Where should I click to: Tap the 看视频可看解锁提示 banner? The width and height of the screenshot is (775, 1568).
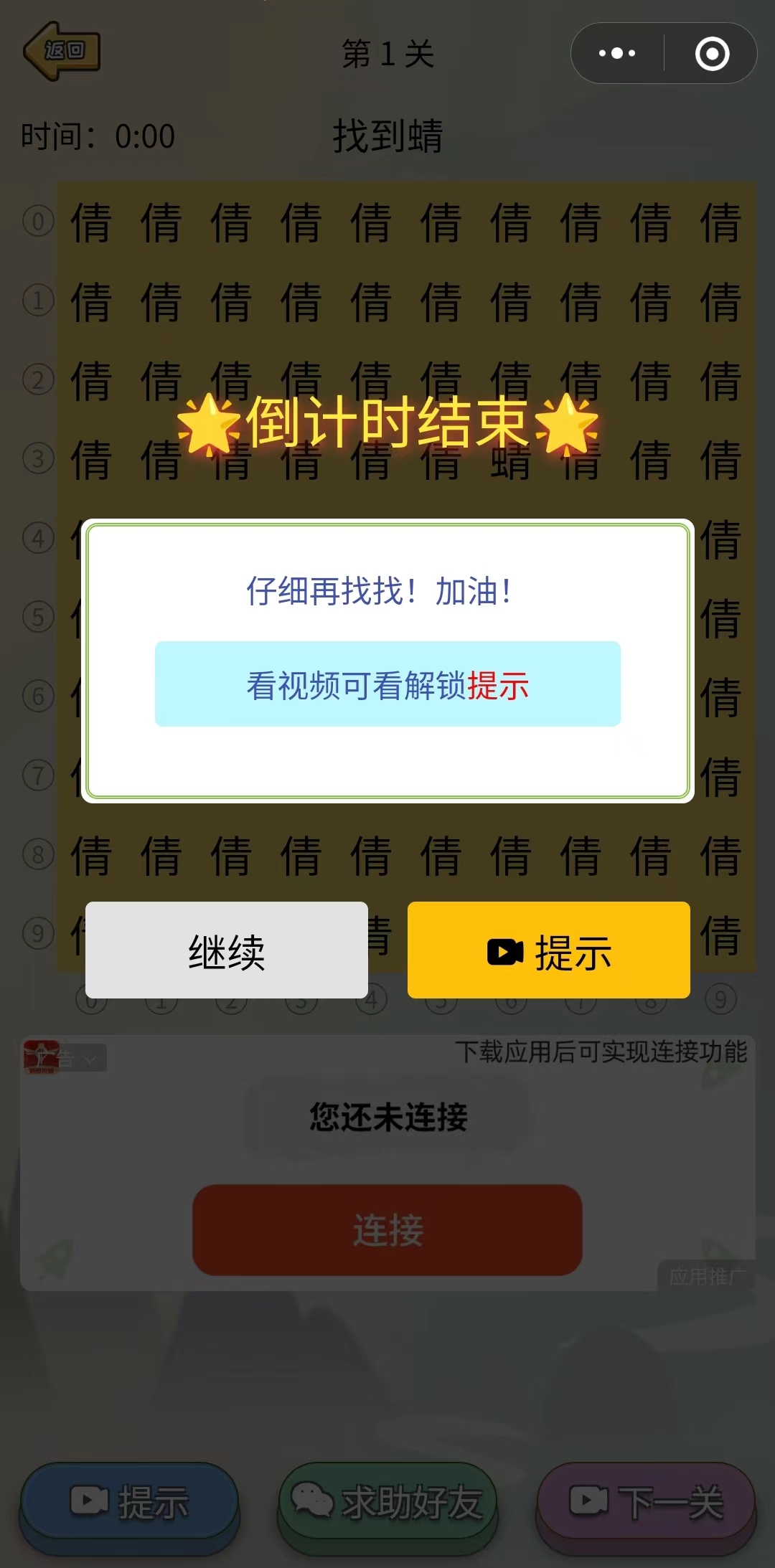click(387, 684)
